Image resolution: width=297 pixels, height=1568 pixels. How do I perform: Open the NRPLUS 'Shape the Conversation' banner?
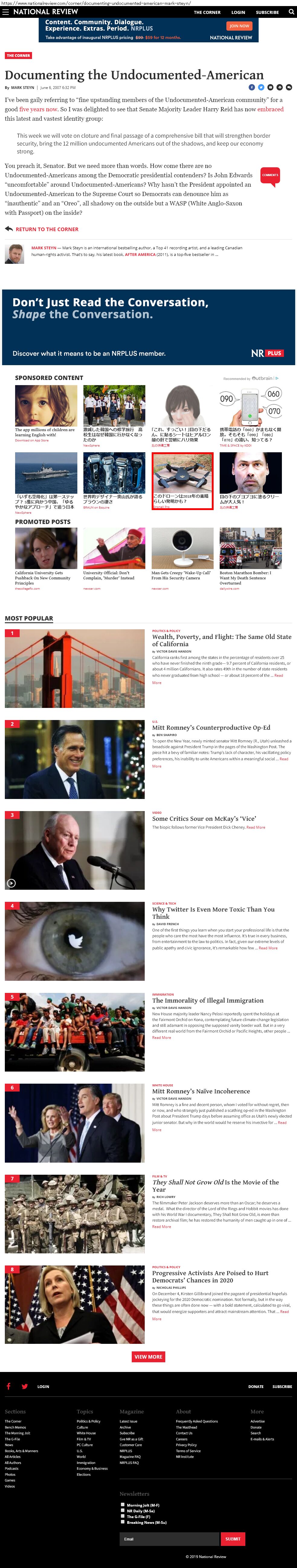[x=148, y=327]
